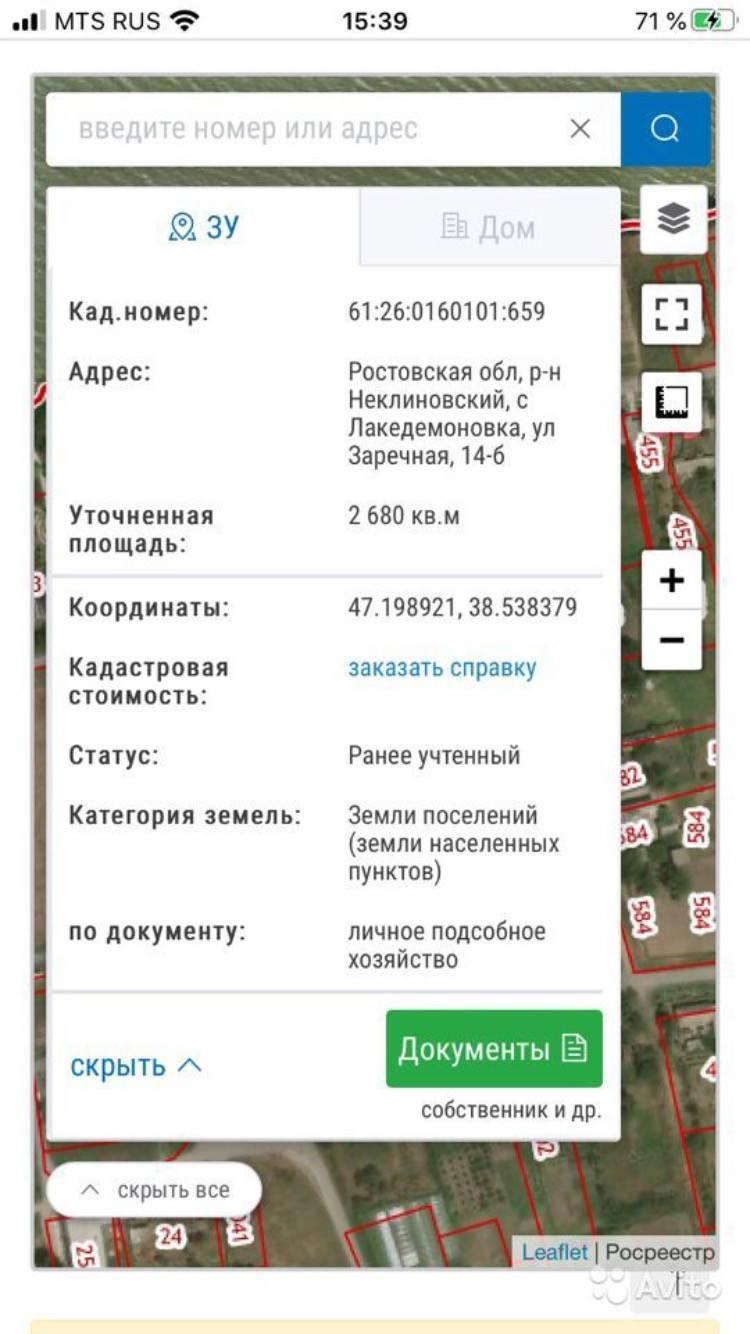The width and height of the screenshot is (750, 1334).
Task: Zoom out on the map
Action: [672, 640]
